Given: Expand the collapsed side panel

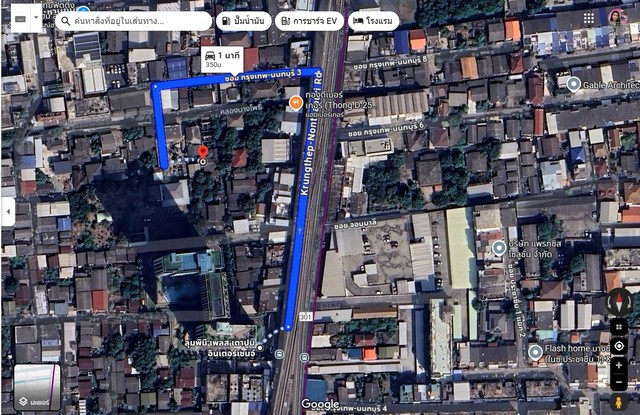Looking at the screenshot, I should click(7, 211).
